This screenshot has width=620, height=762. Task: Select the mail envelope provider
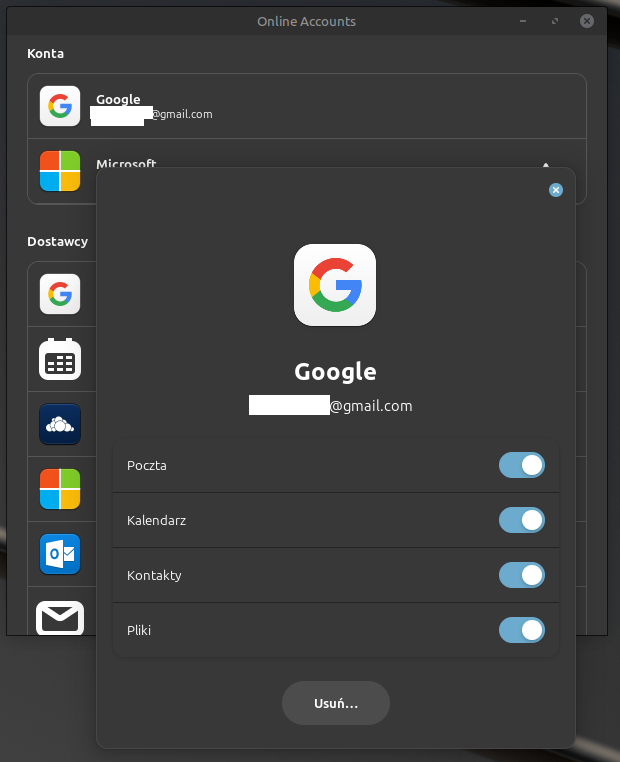[x=60, y=618]
